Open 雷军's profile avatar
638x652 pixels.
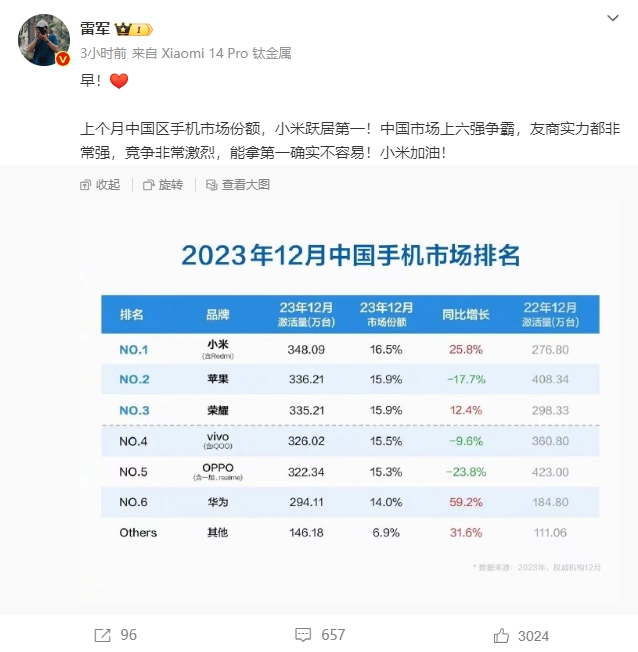pyautogui.click(x=45, y=41)
